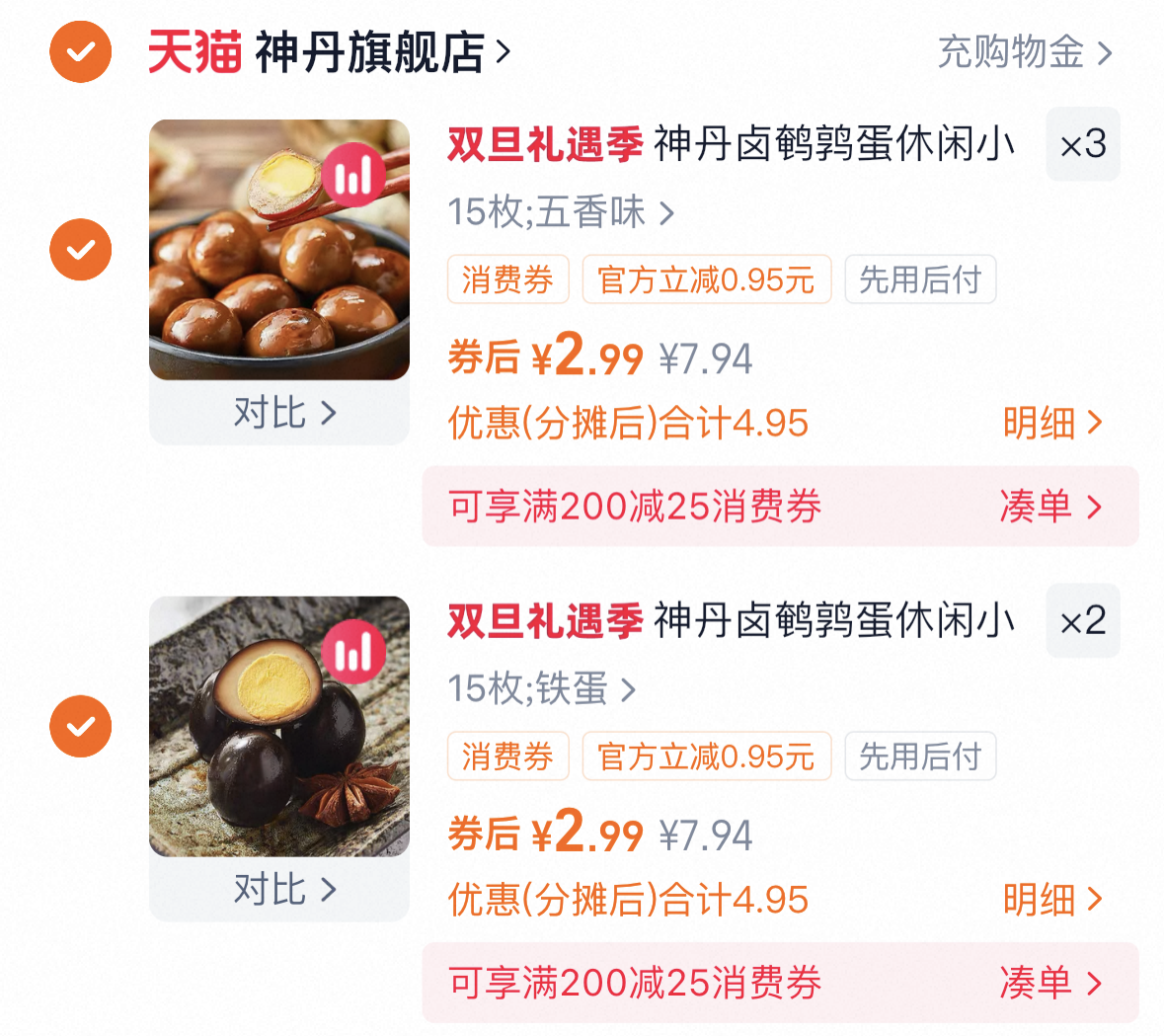View 明细 discount details for 五香味 item

click(x=1050, y=424)
